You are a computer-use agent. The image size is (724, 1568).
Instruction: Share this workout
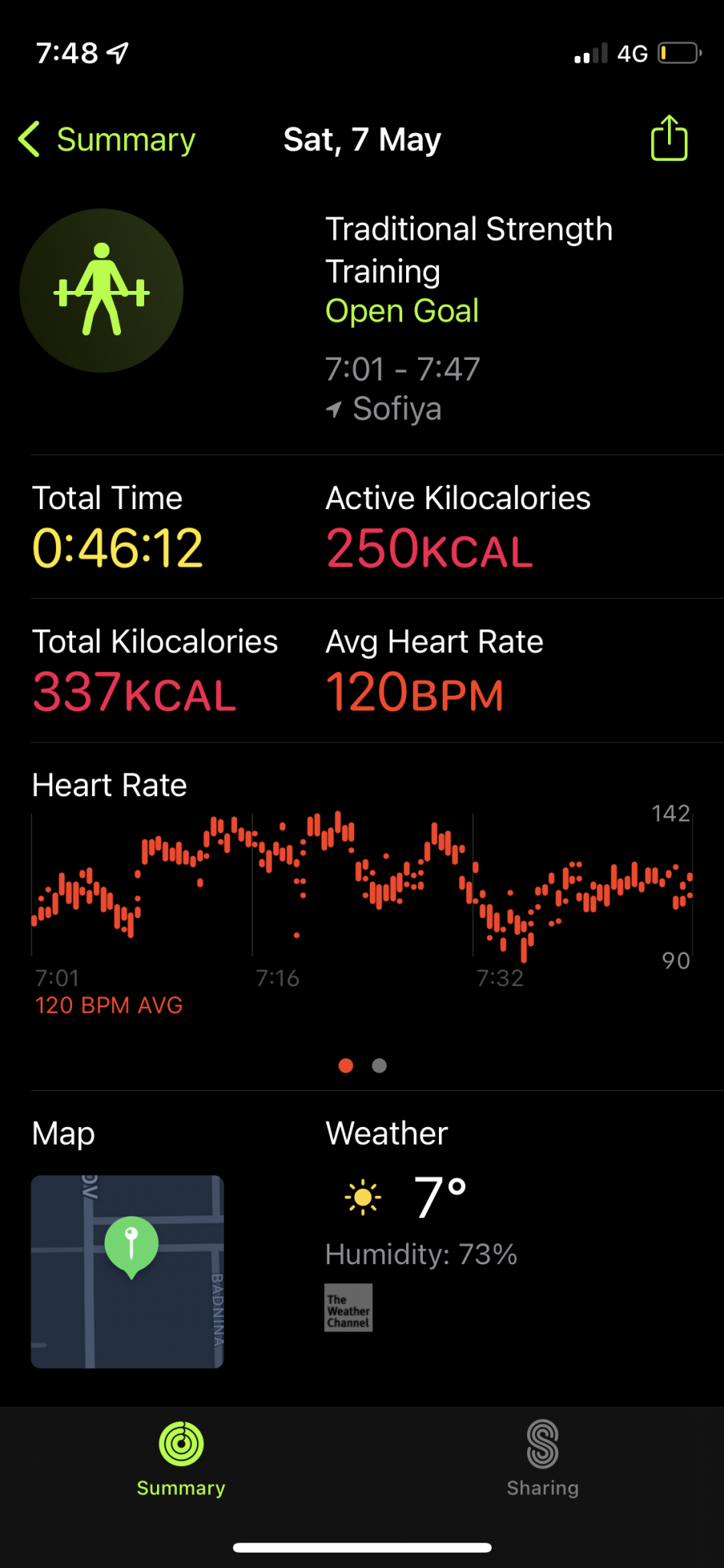(669, 139)
